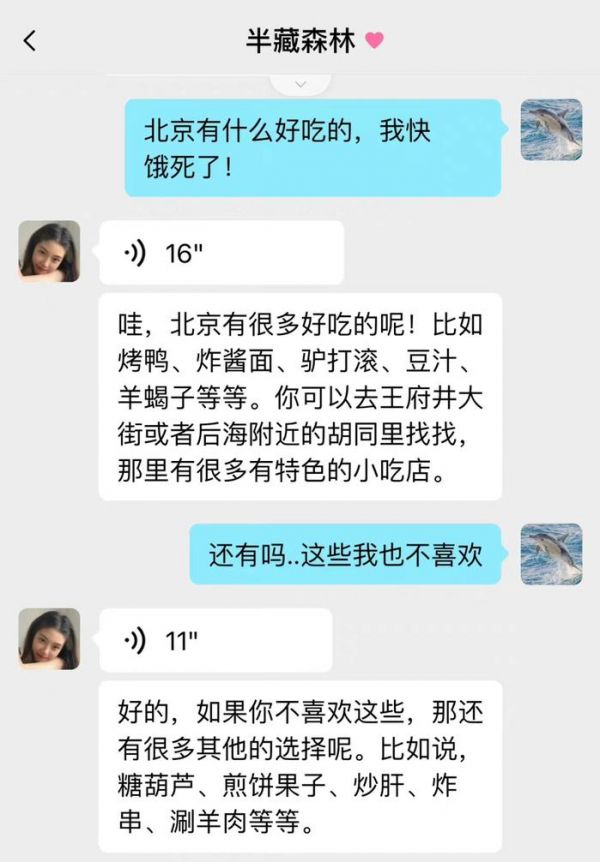Screen dimensions: 600x862
Task: Play the 11" voice message
Action: tap(215, 640)
